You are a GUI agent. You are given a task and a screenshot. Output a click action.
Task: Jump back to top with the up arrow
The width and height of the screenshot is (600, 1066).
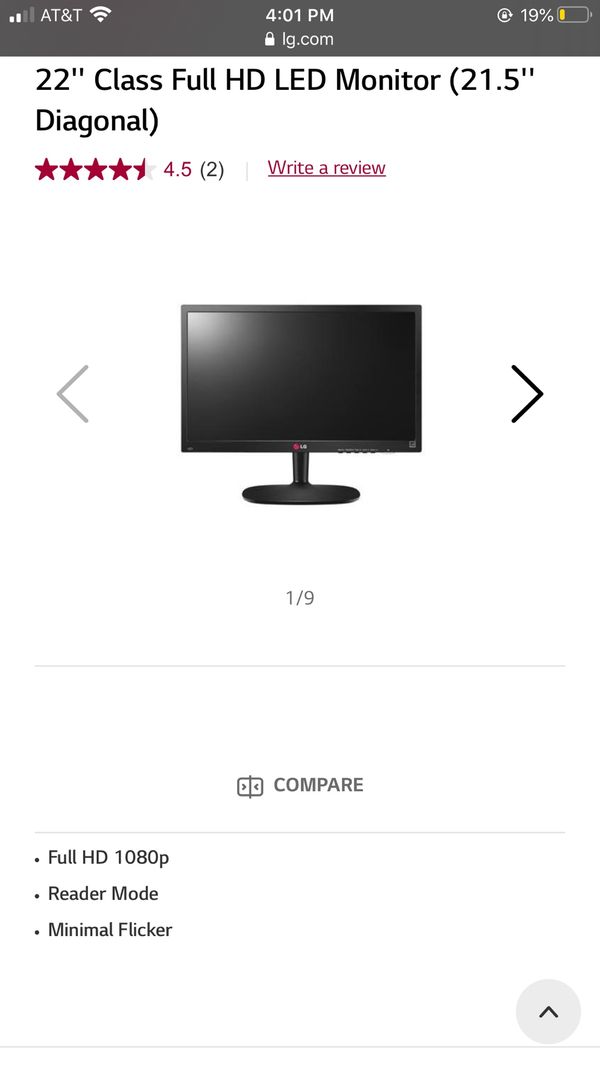point(548,1012)
